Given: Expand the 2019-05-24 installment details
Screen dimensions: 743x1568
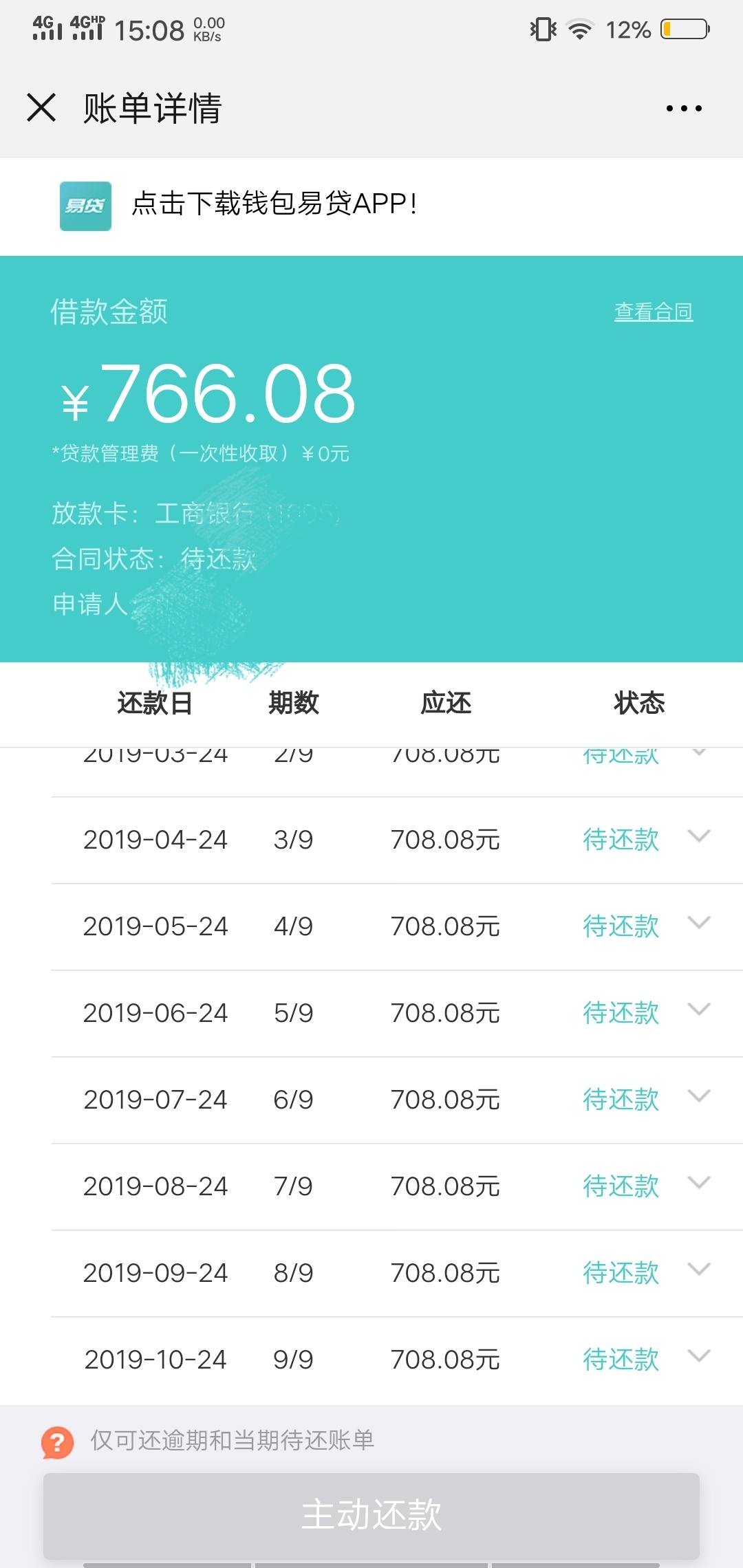Looking at the screenshot, I should click(699, 924).
